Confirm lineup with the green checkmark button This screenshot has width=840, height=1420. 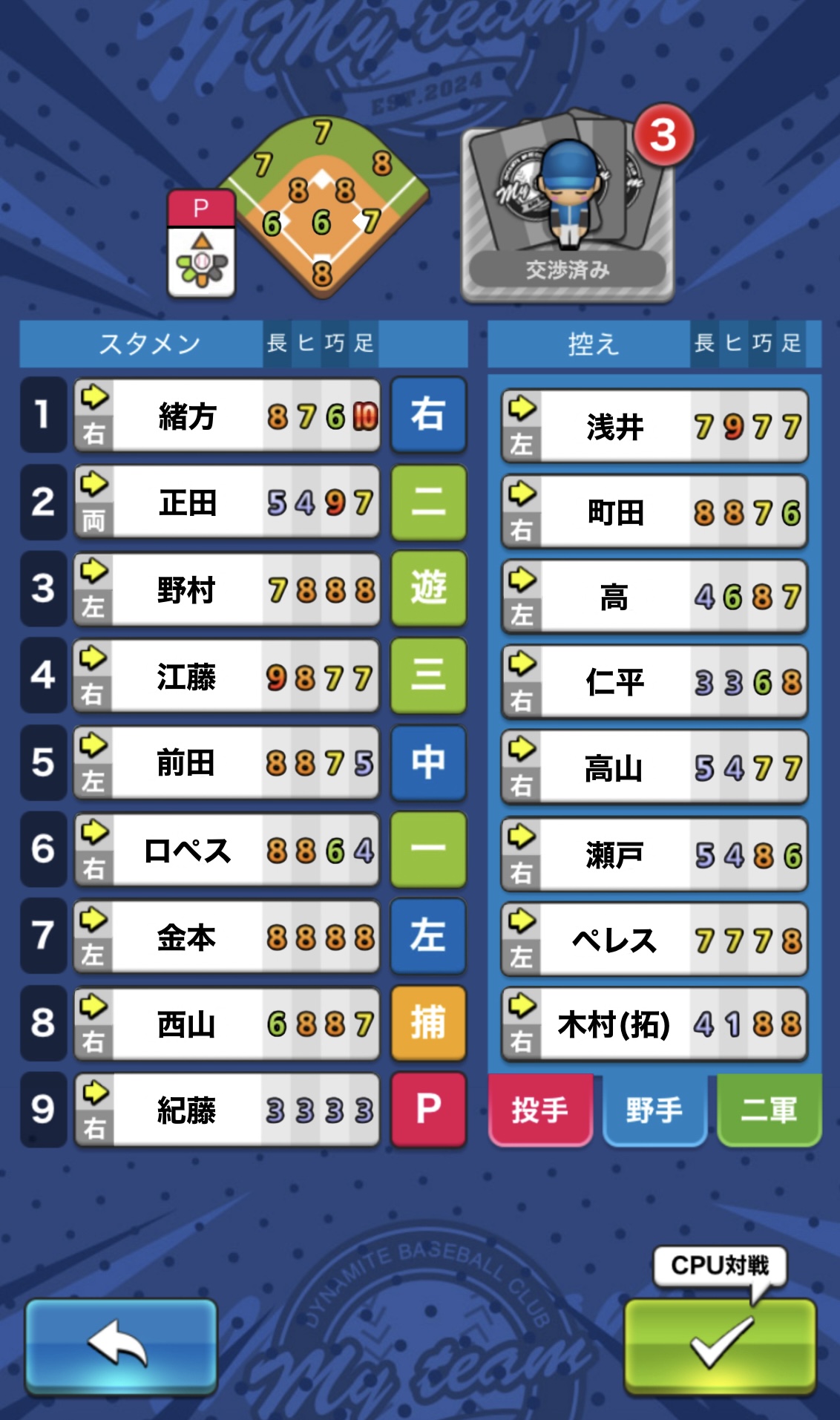tap(720, 1344)
